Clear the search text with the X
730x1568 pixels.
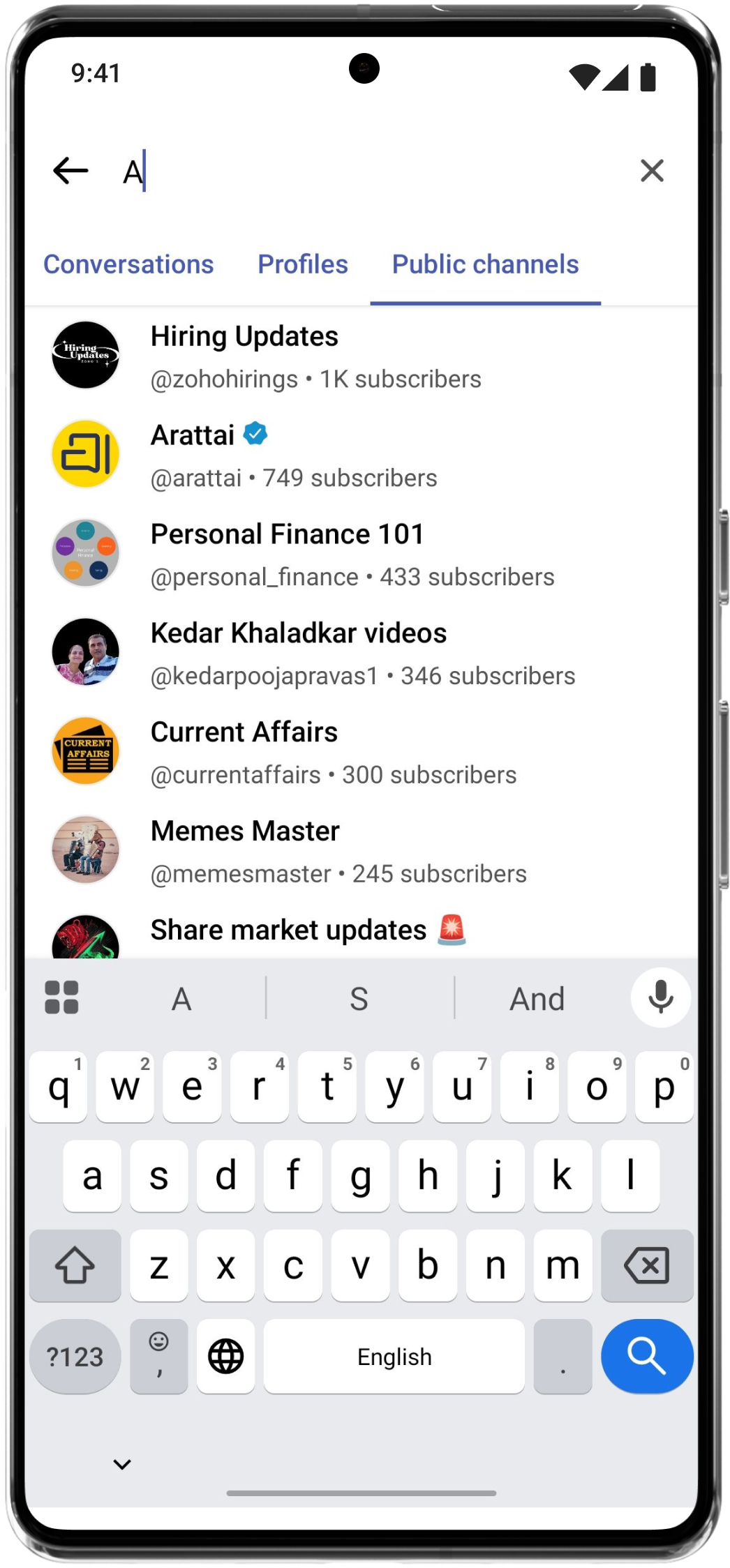[652, 170]
